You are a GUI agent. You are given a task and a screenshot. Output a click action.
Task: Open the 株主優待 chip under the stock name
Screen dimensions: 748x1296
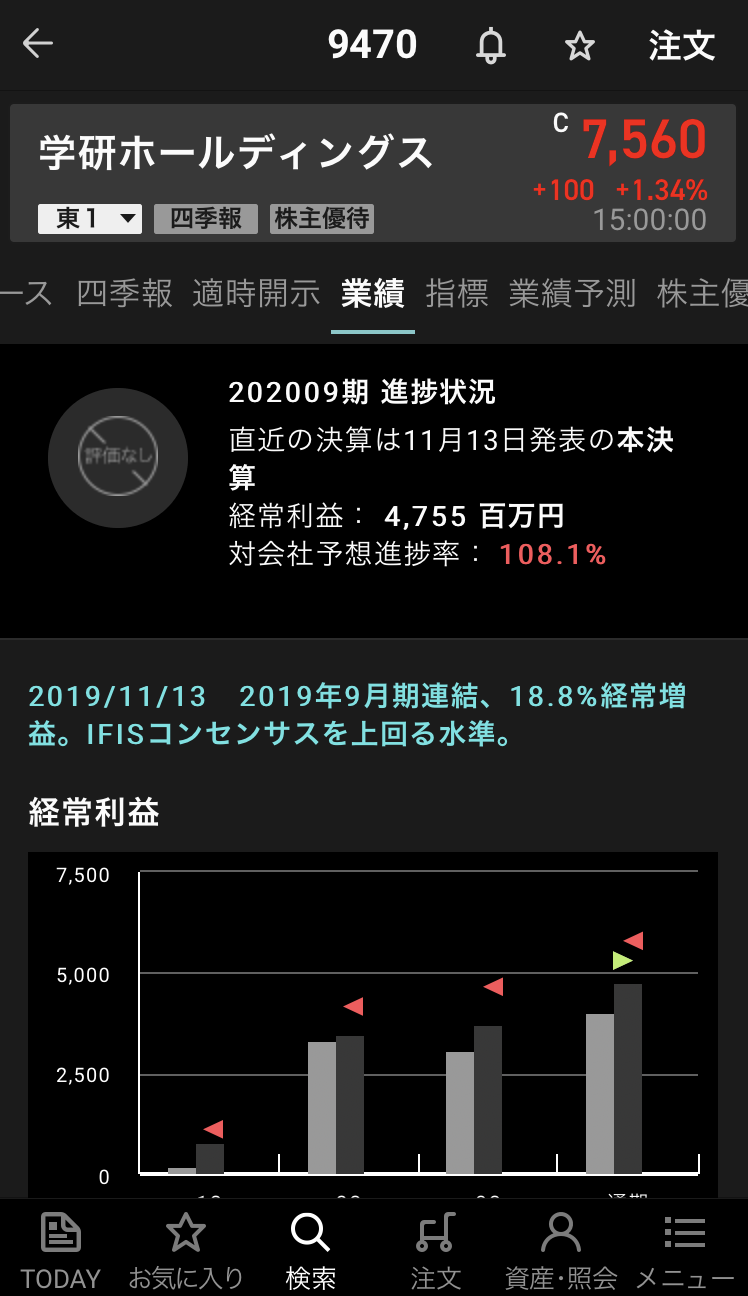coord(322,219)
